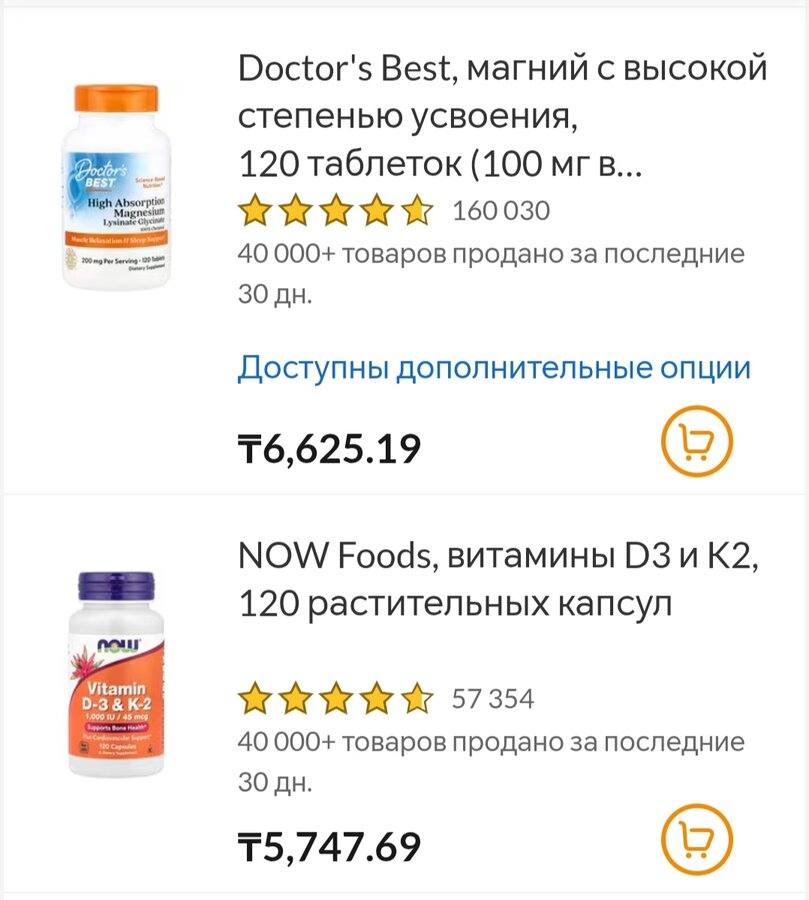Add Doctor's Best magnesium to cart
The image size is (809, 900).
pos(697,440)
